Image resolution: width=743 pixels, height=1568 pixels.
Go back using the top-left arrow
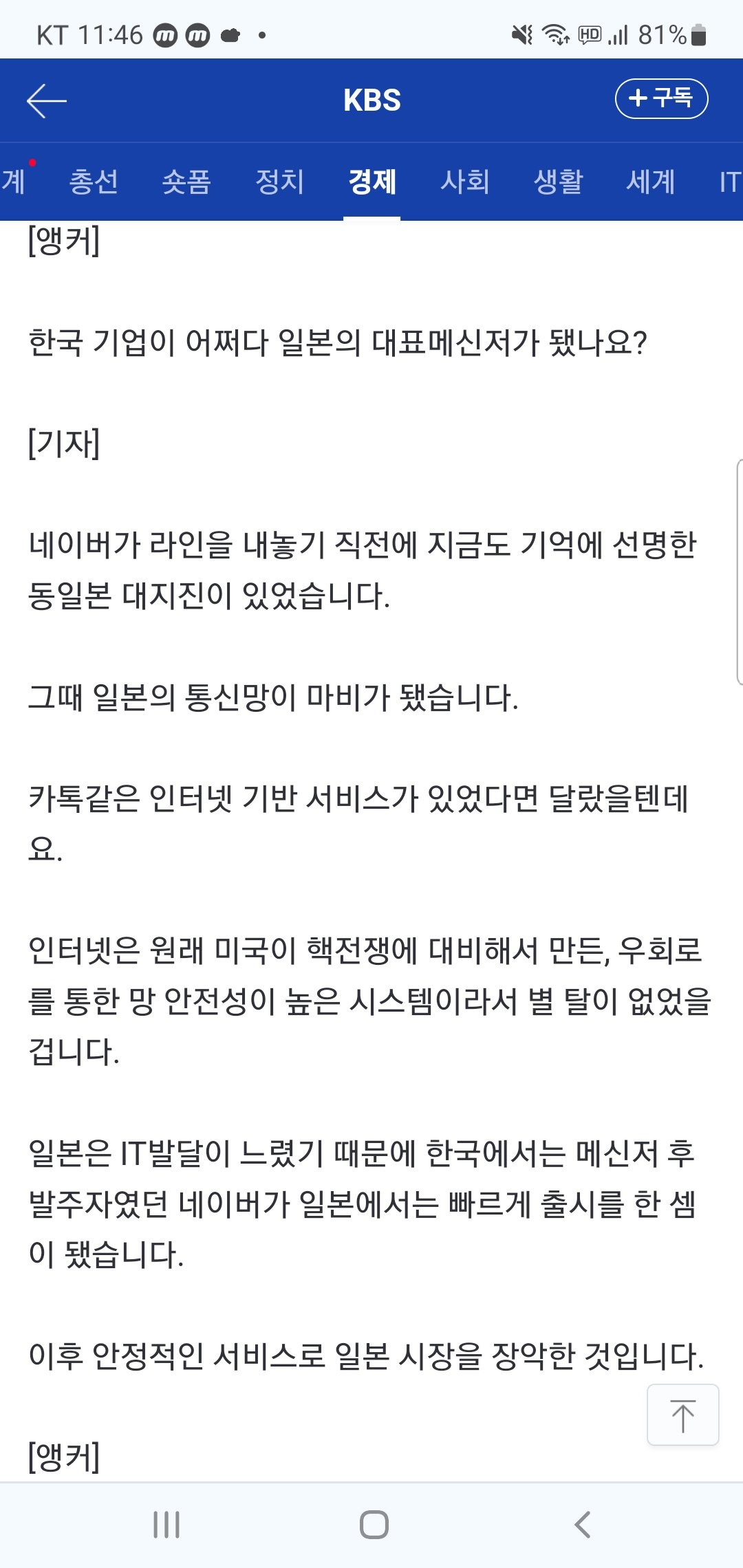47,100
